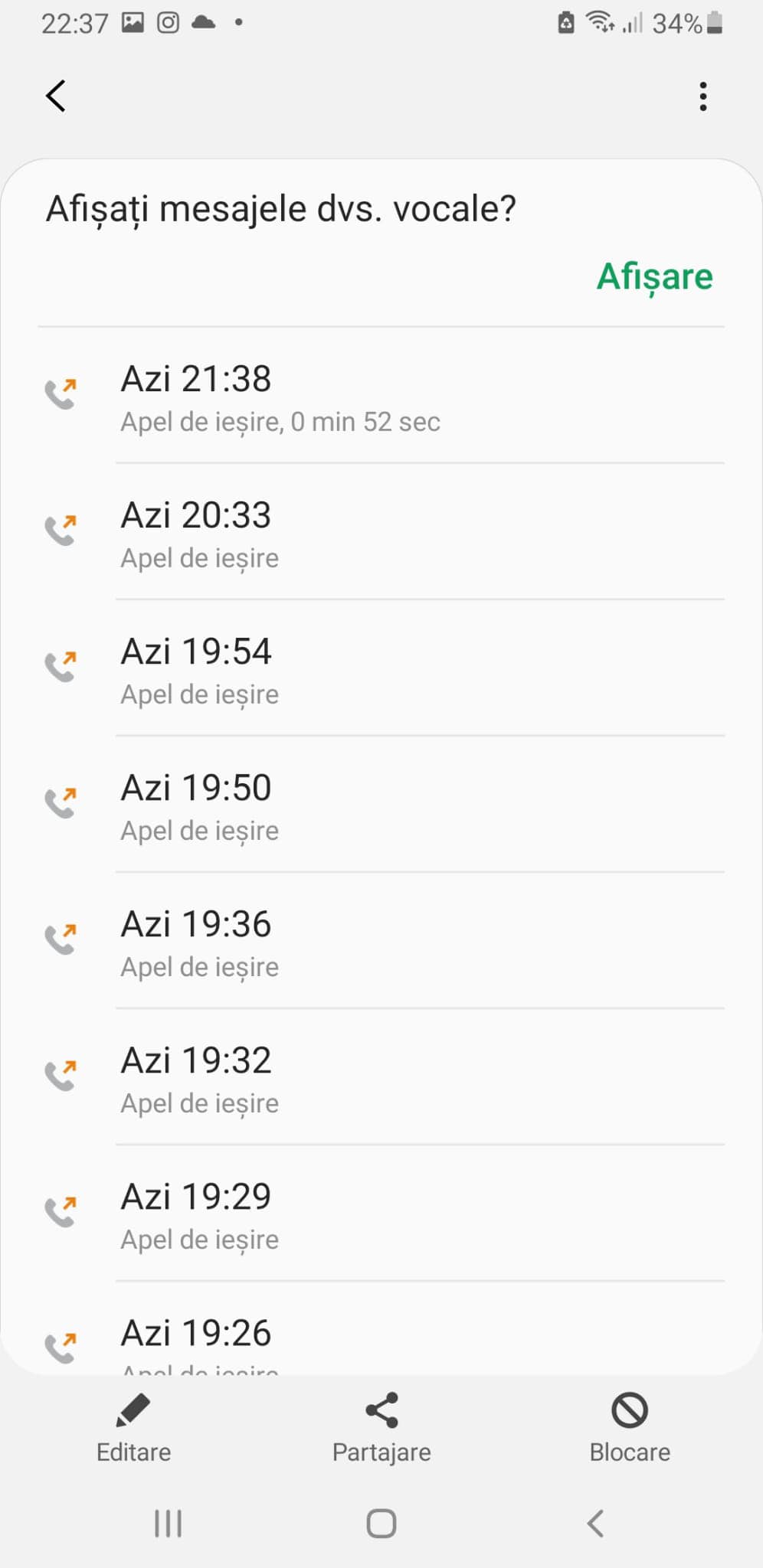This screenshot has height=1568, width=763.
Task: Go back using the top-left arrow
Action: click(56, 96)
